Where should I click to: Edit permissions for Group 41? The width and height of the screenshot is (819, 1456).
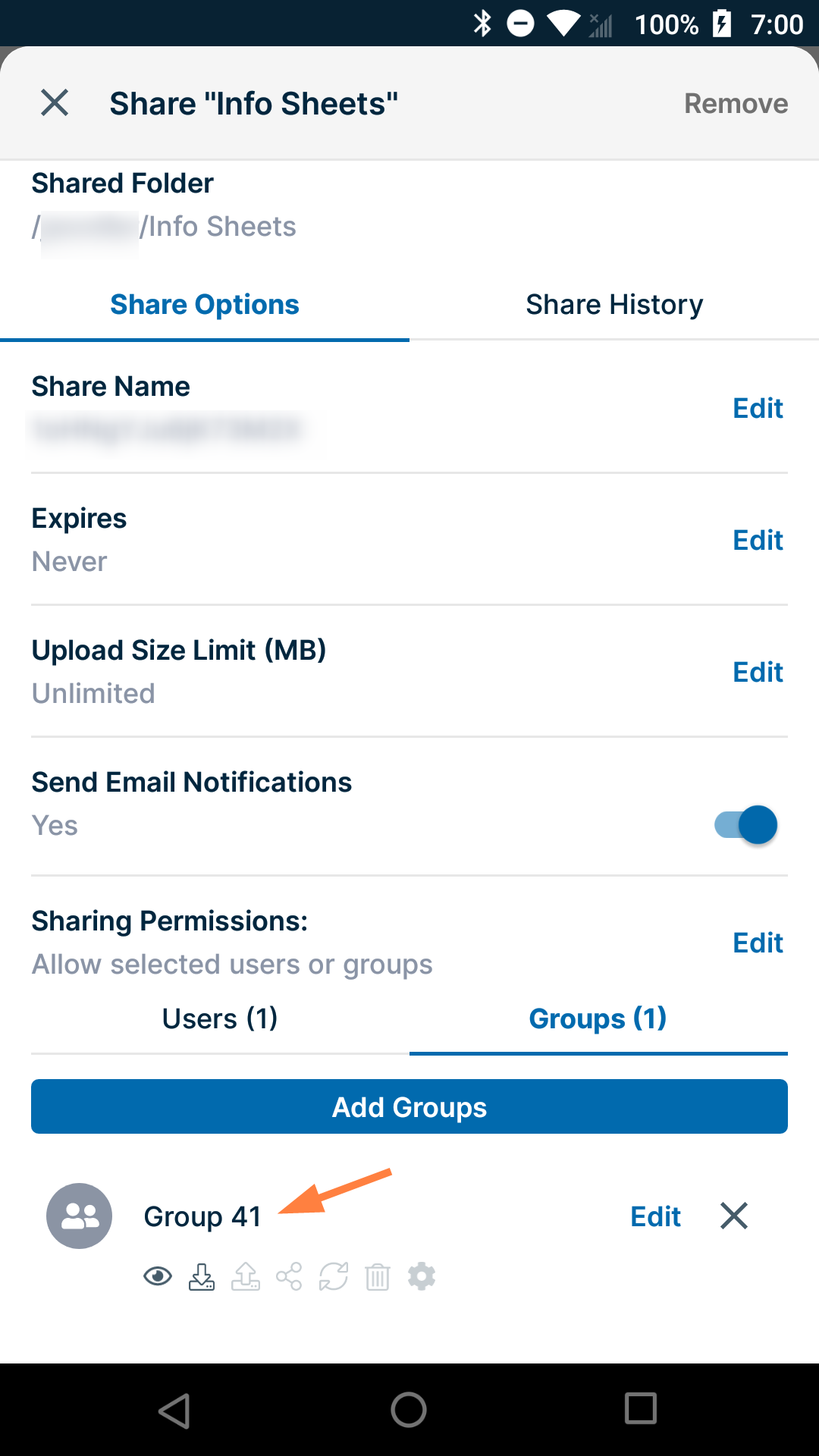click(x=655, y=1216)
